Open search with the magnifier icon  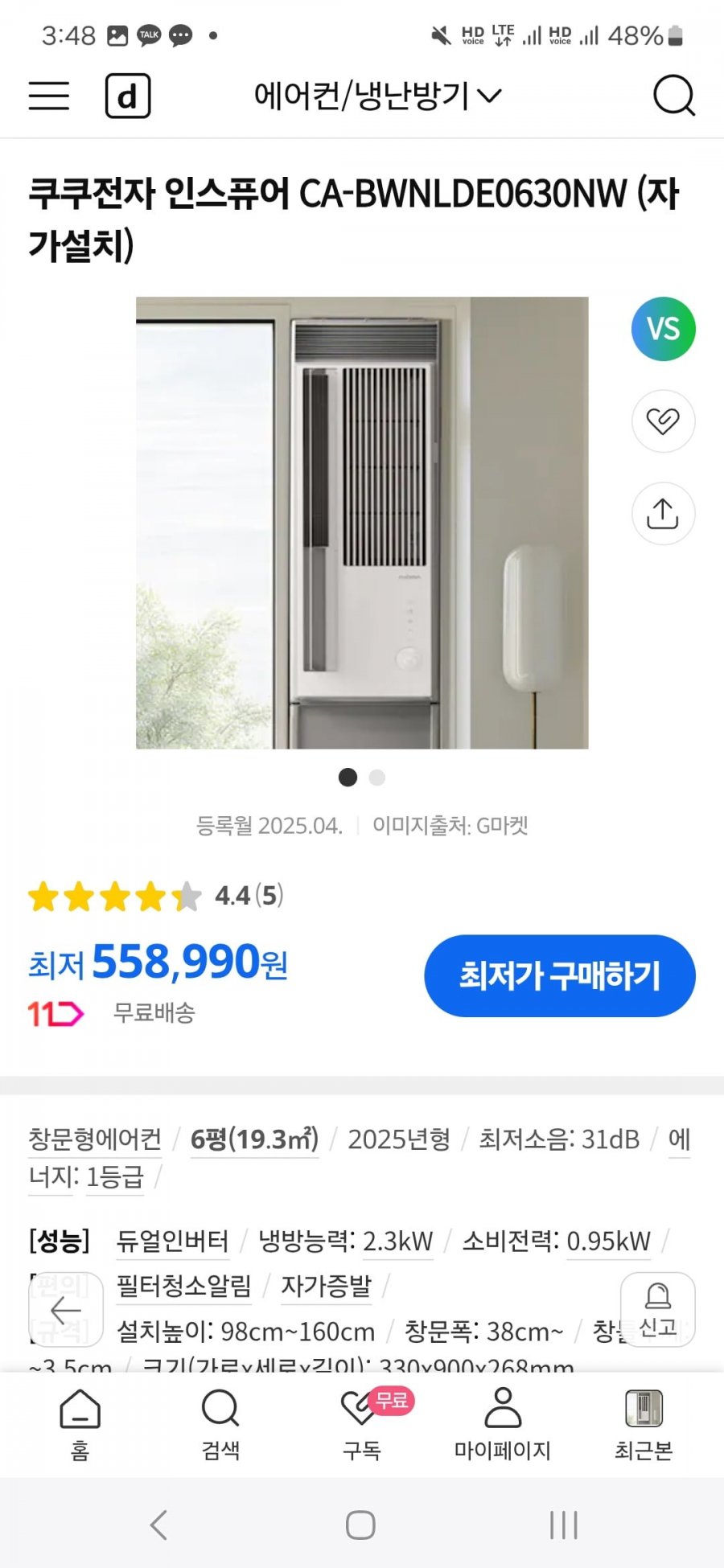[673, 96]
